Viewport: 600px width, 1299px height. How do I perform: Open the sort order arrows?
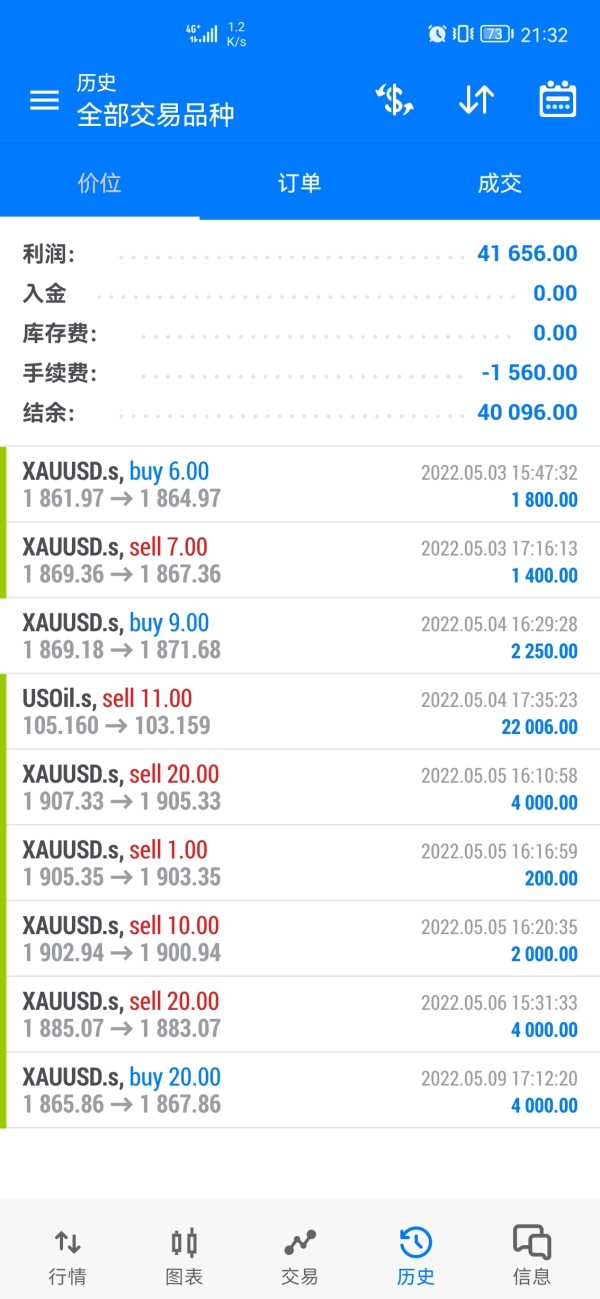(x=476, y=100)
